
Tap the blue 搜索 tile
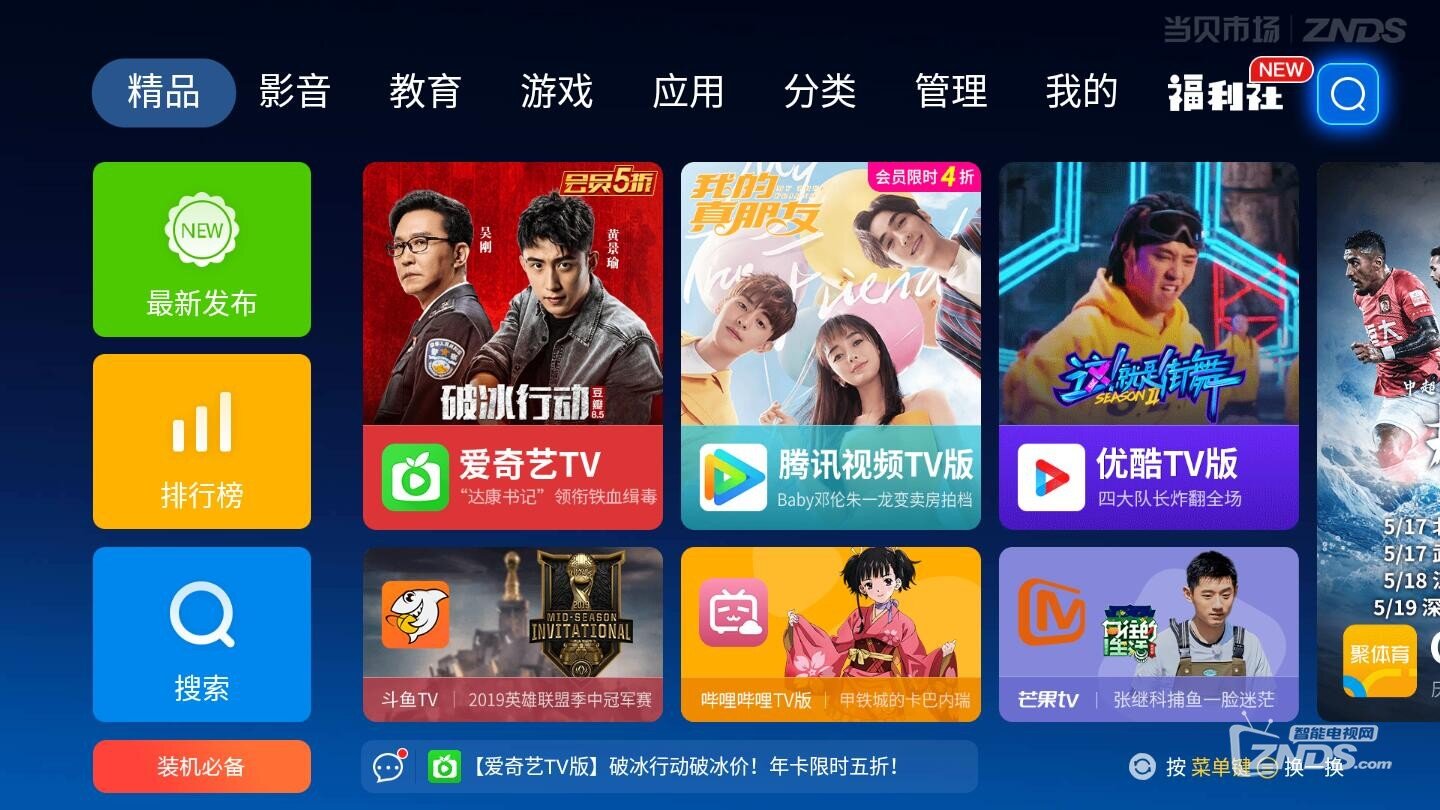point(202,634)
